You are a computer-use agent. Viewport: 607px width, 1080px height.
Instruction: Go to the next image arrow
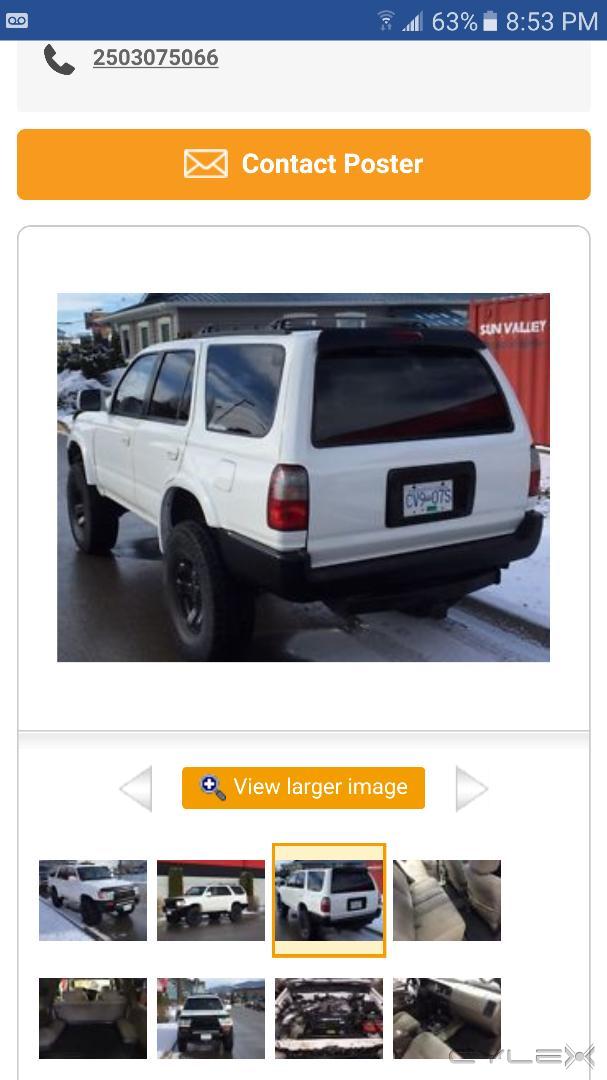pos(472,788)
